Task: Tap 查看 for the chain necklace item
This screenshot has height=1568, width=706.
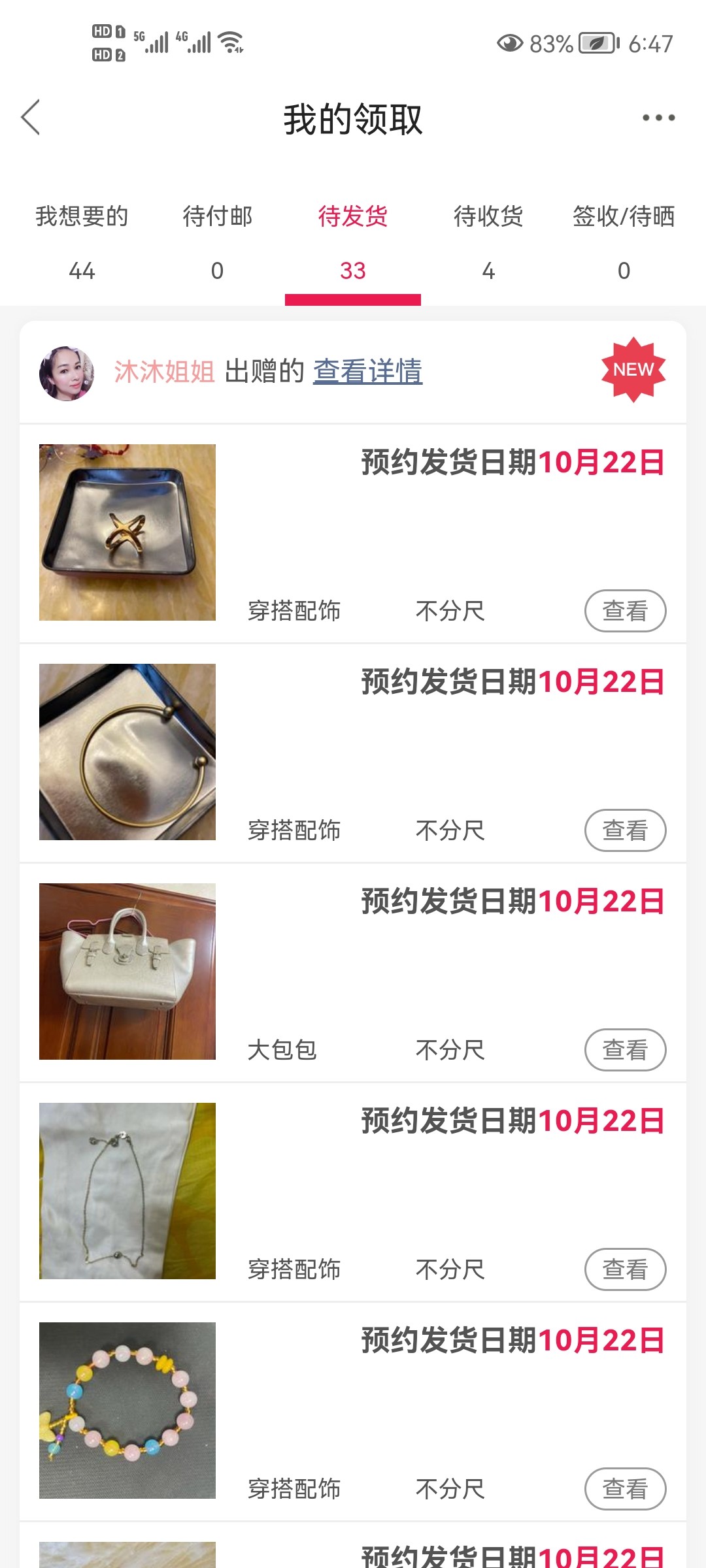Action: pyautogui.click(x=625, y=1269)
